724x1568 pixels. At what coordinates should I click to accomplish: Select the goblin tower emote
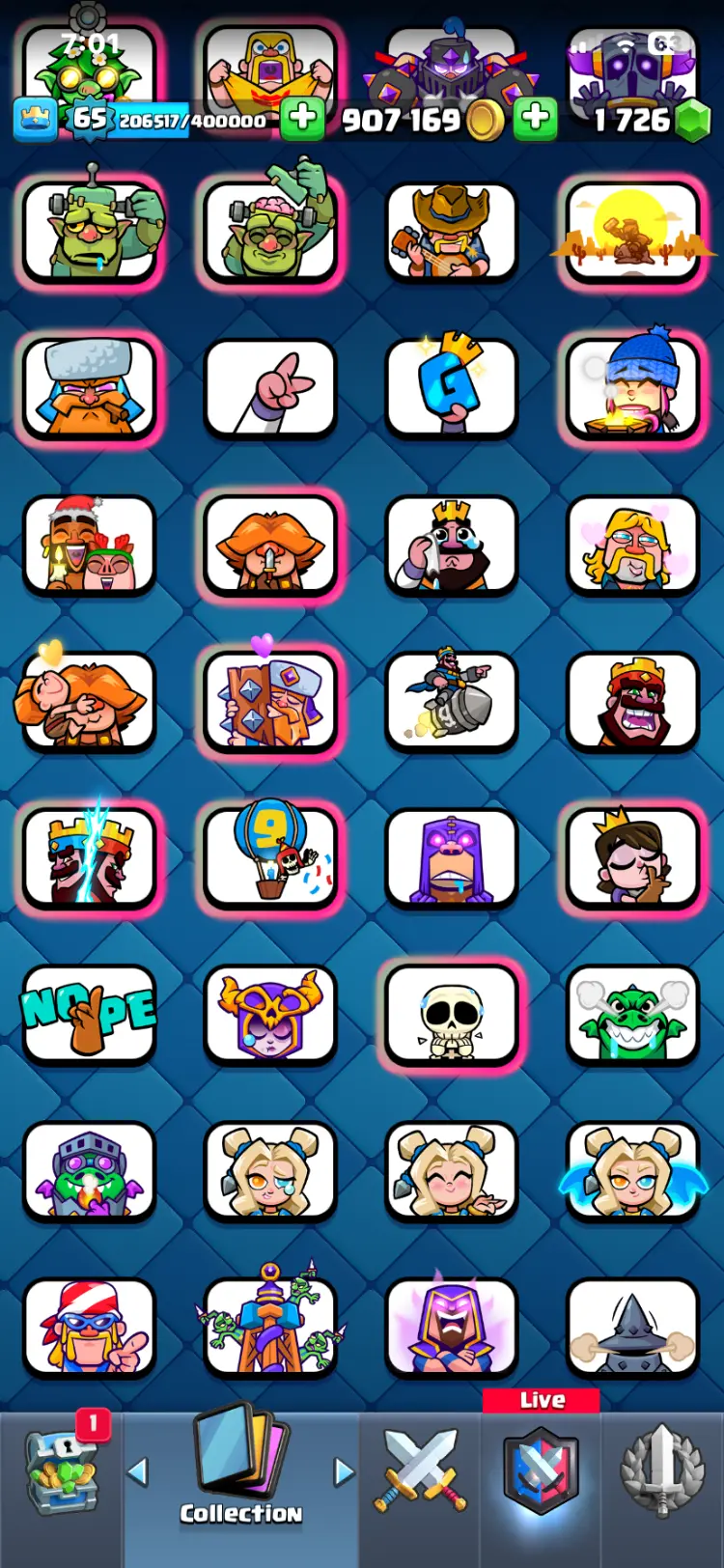tap(270, 1325)
